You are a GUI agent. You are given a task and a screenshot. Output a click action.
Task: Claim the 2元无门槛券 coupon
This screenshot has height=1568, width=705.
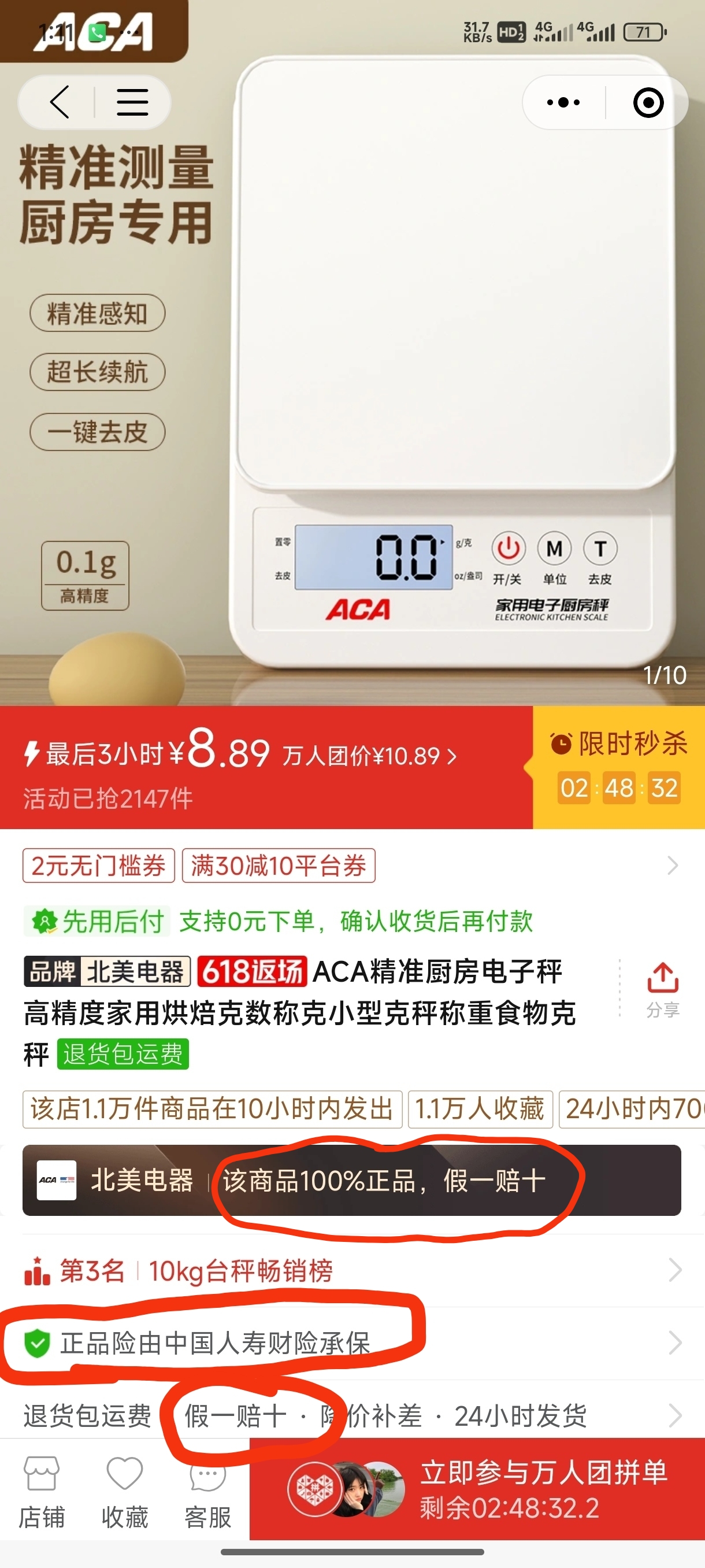pyautogui.click(x=99, y=865)
